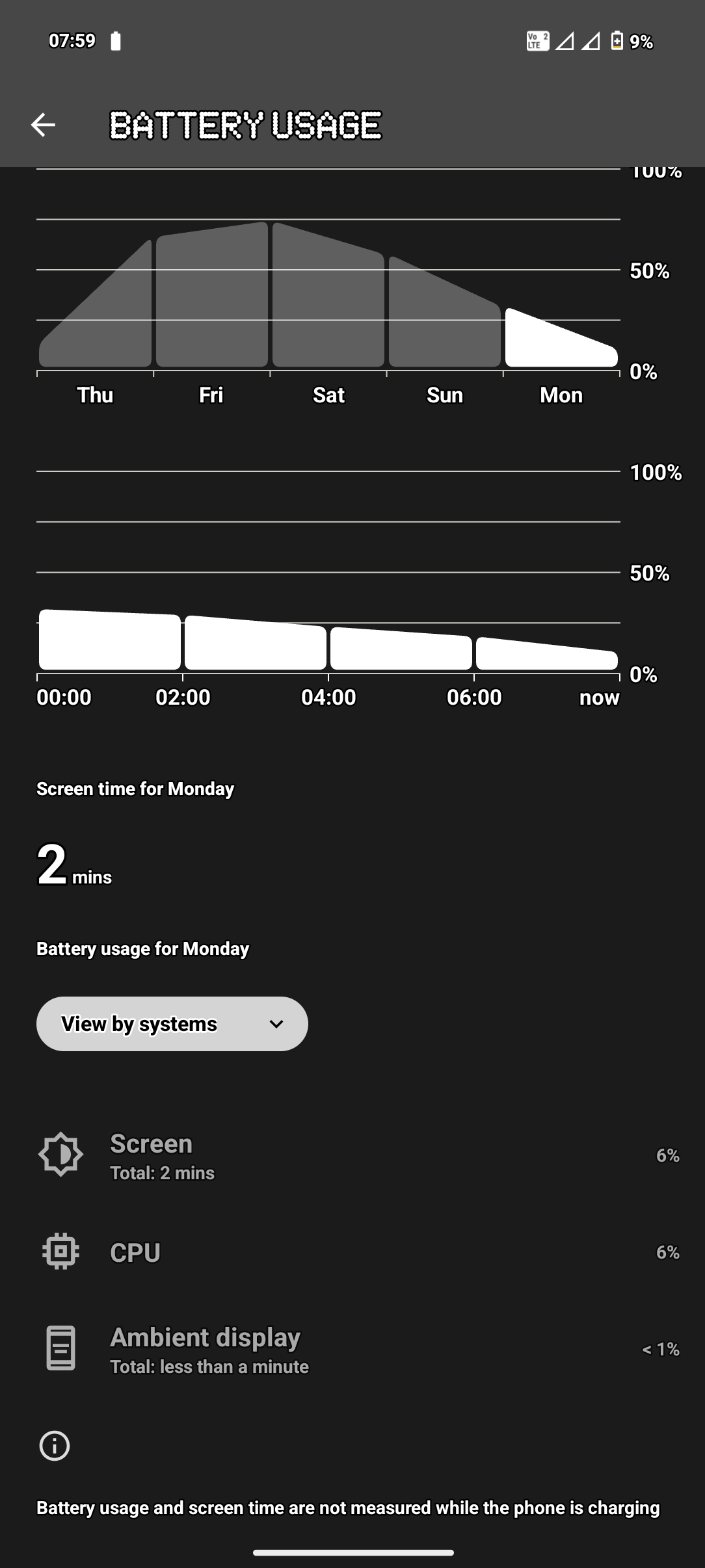
Task: Select the 06:00 to now hourly bar
Action: pos(546,654)
